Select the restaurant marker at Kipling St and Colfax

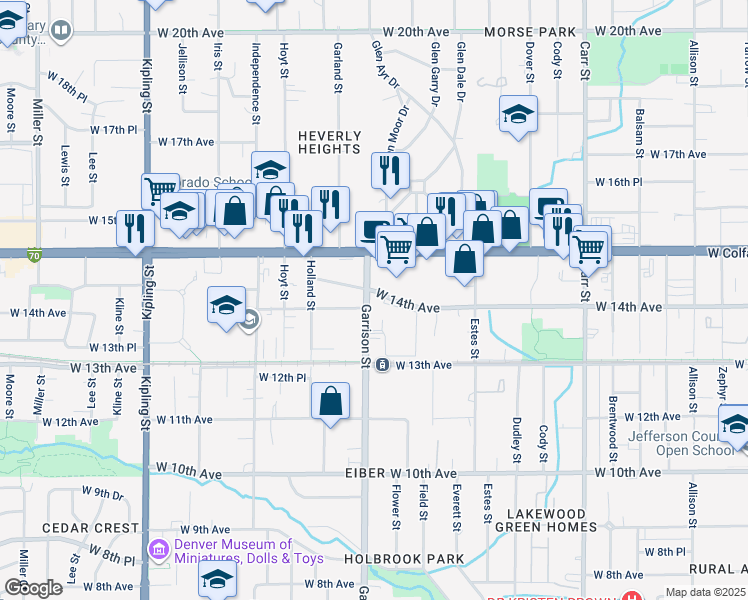click(x=135, y=232)
